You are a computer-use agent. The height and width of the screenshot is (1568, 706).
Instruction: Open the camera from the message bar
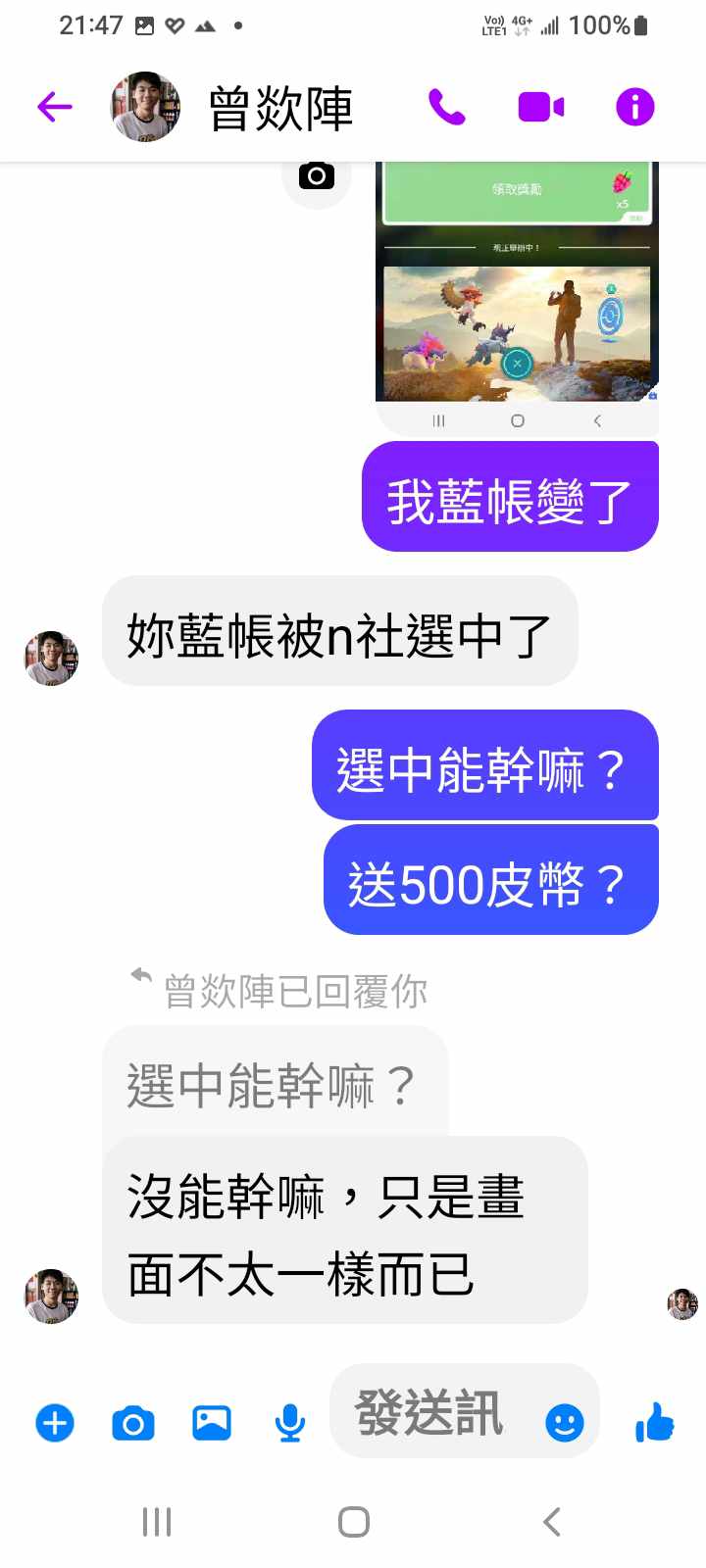click(x=133, y=1422)
